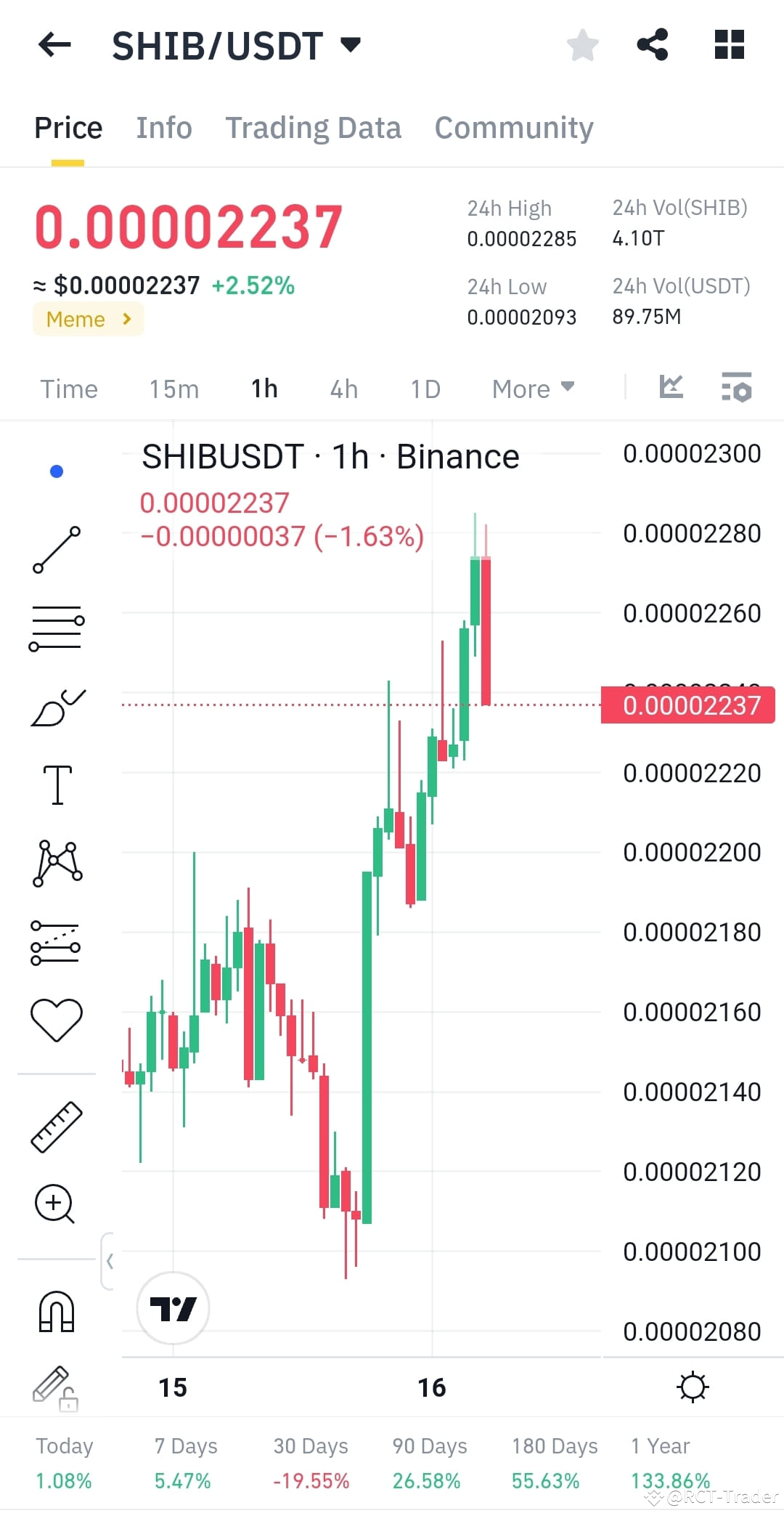This screenshot has height=1513, width=784.
Task: Activate the ruler measurement tool
Action: coord(58,1126)
